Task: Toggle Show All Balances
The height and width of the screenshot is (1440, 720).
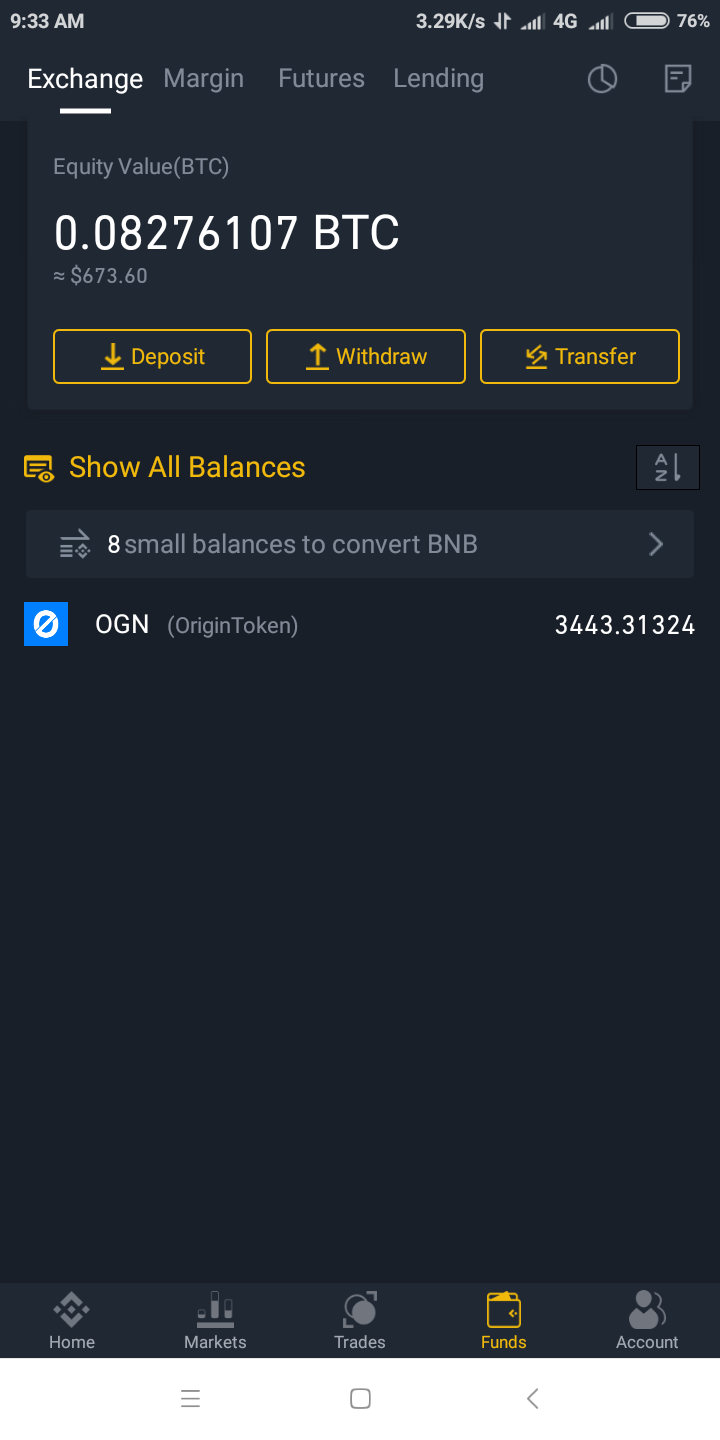Action: [165, 467]
